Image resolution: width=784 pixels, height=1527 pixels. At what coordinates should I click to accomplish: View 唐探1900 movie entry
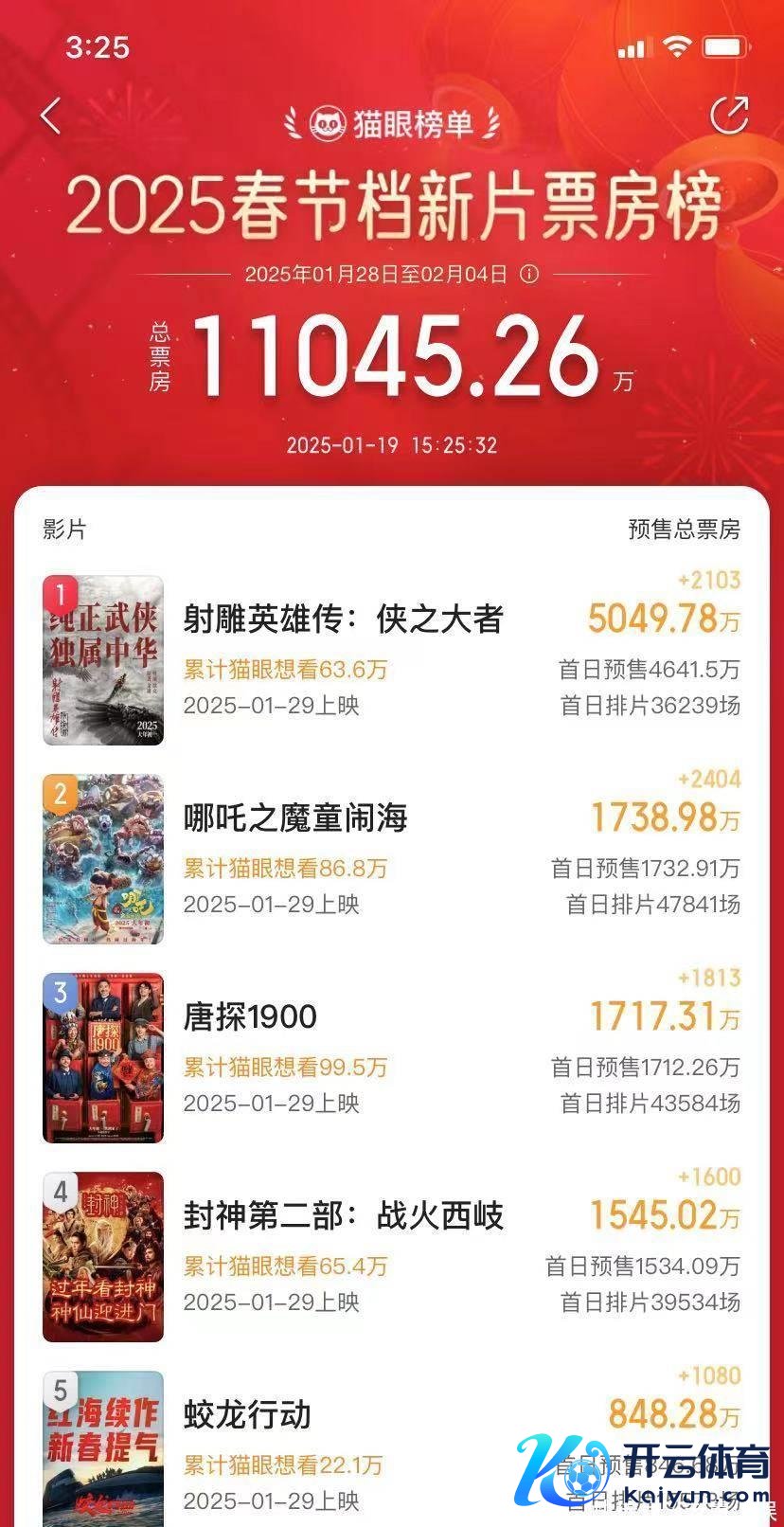251,1017
